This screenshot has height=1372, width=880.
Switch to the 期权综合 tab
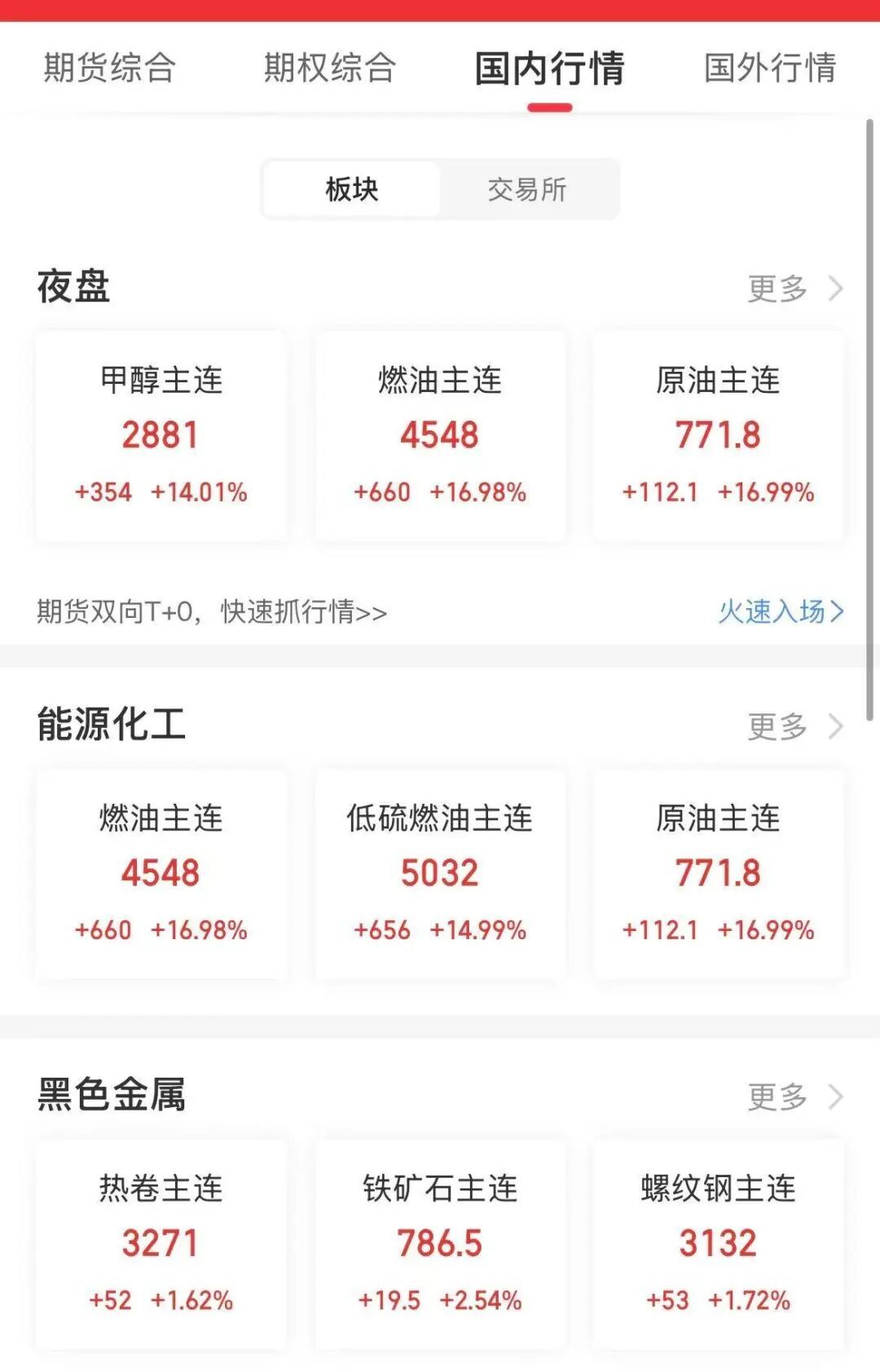329,68
